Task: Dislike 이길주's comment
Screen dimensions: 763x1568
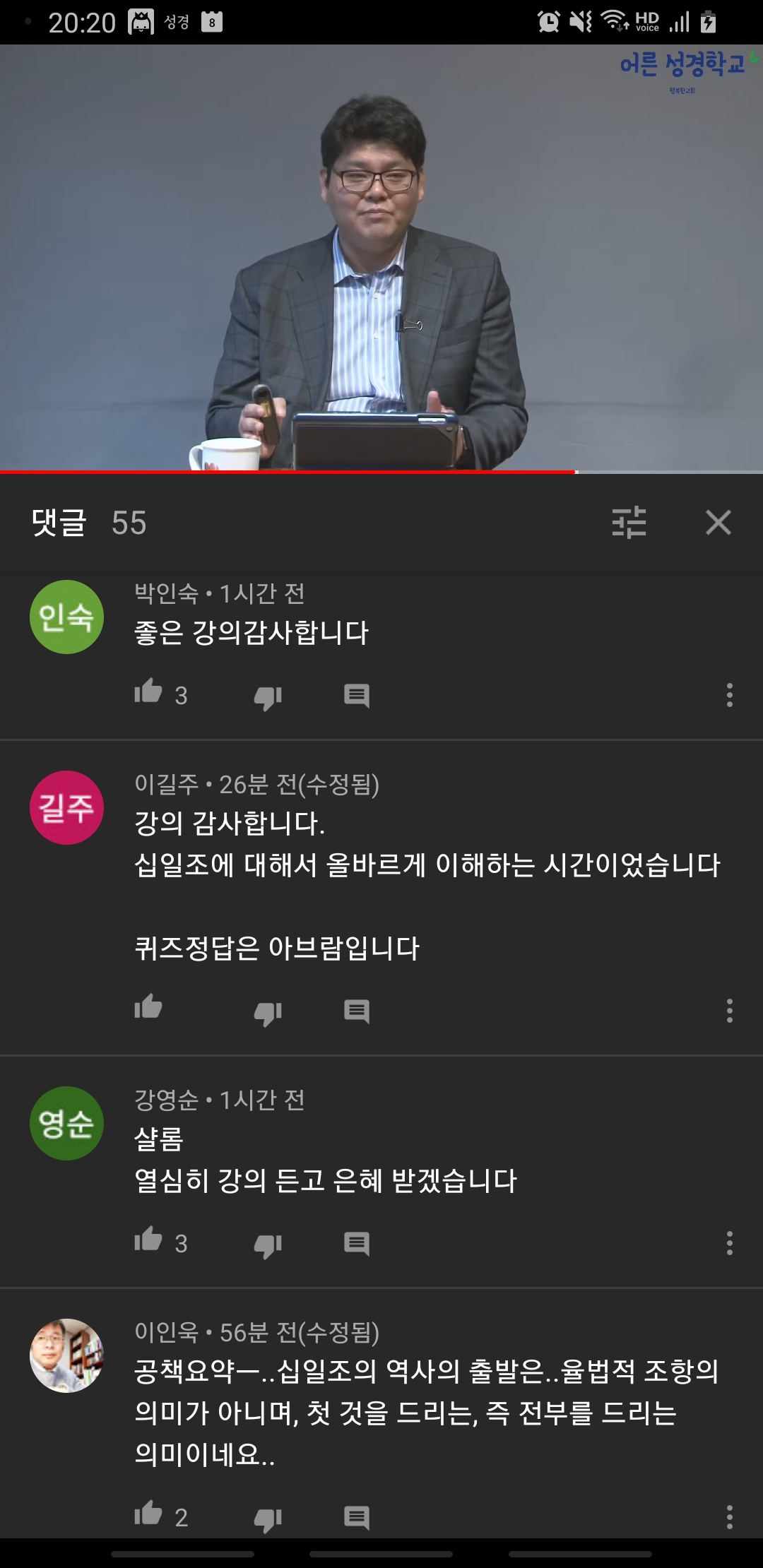Action: 268,1013
